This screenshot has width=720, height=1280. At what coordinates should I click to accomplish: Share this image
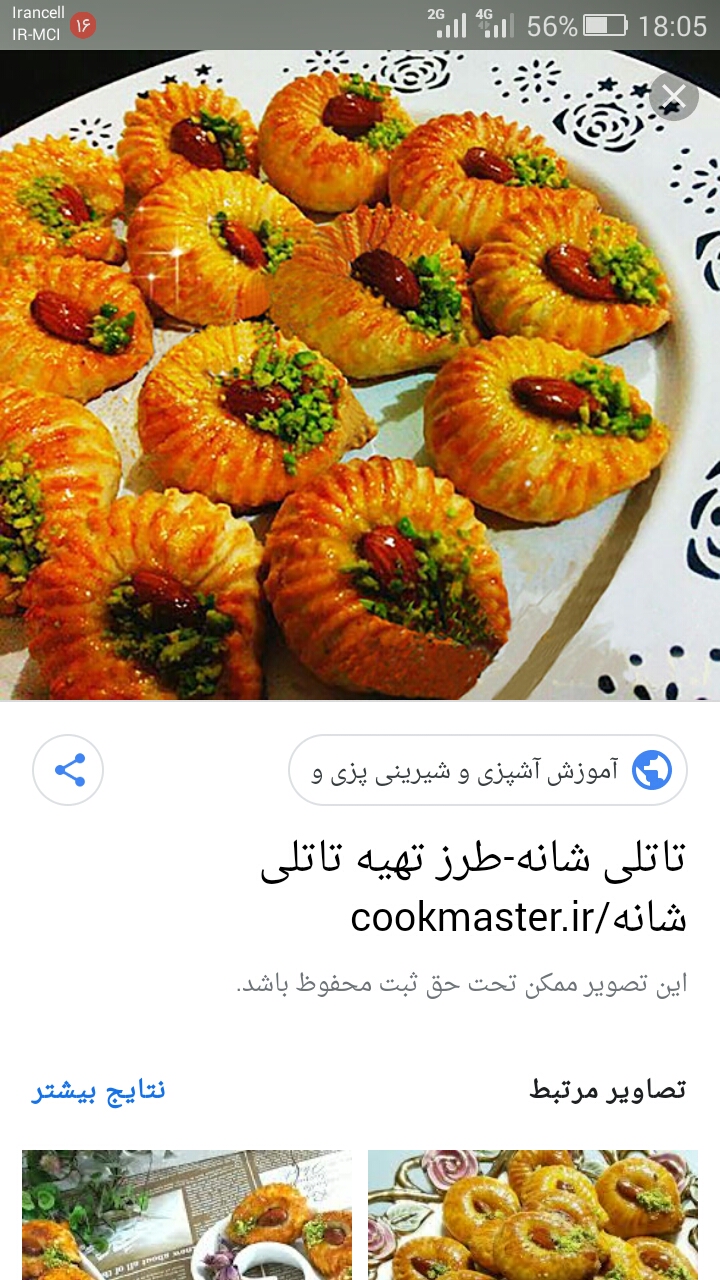tap(68, 770)
